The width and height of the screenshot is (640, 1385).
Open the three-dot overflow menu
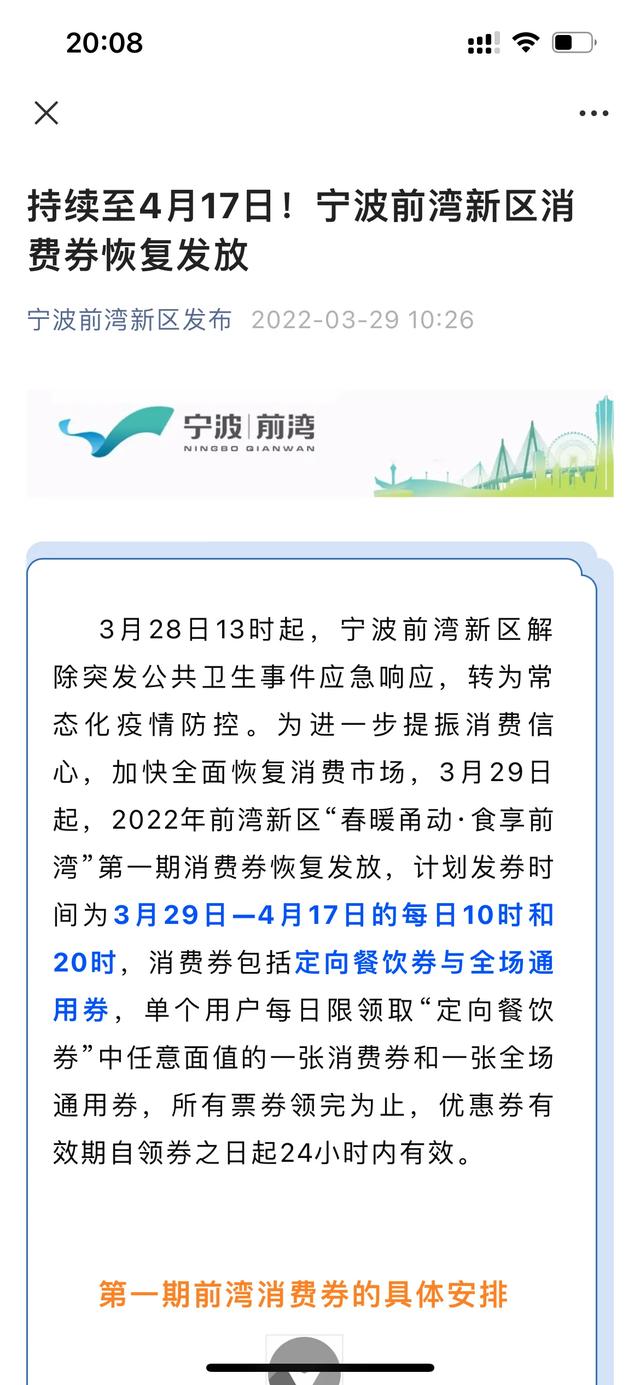(594, 113)
